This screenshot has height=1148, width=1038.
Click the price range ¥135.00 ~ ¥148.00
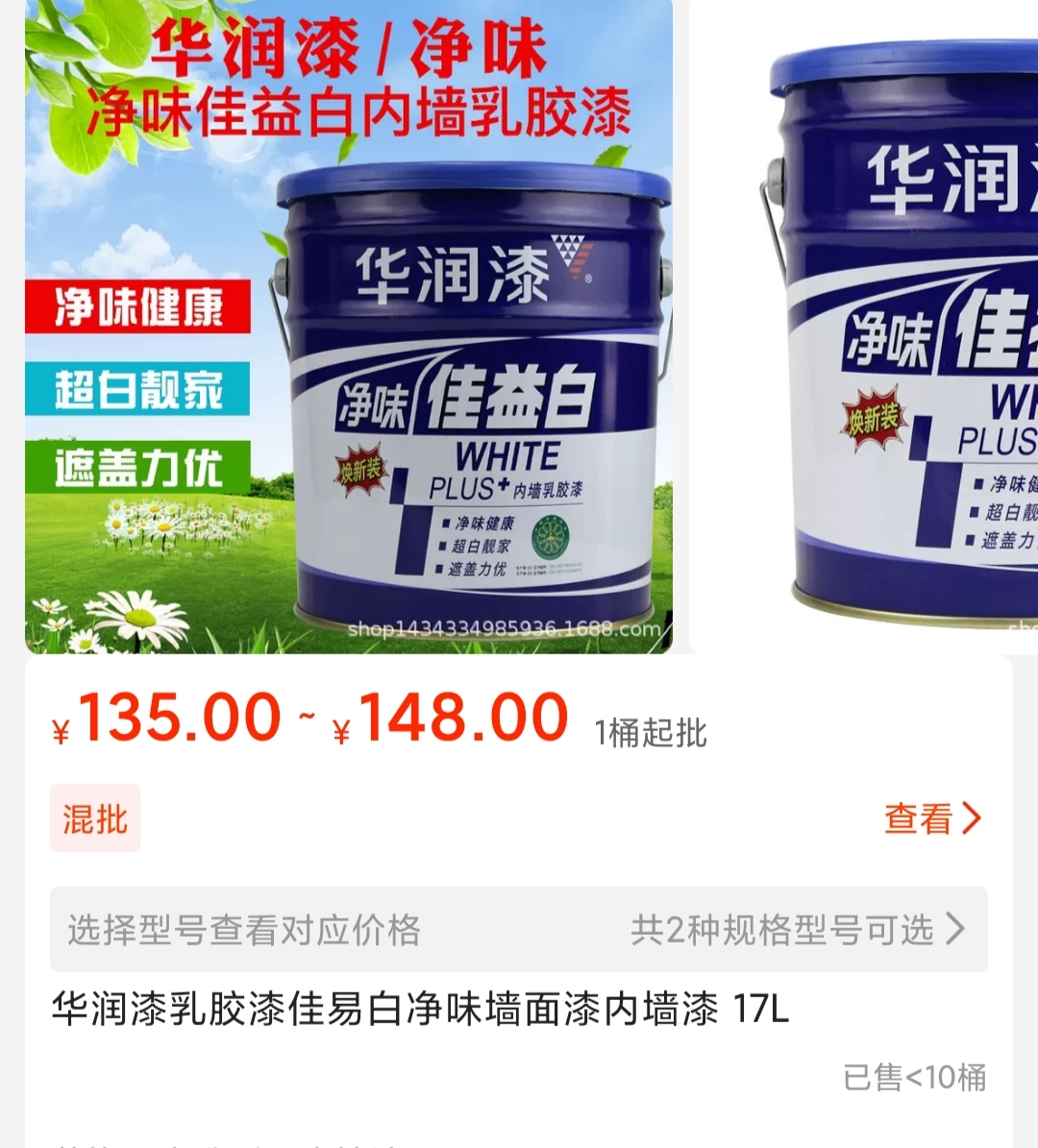308,719
